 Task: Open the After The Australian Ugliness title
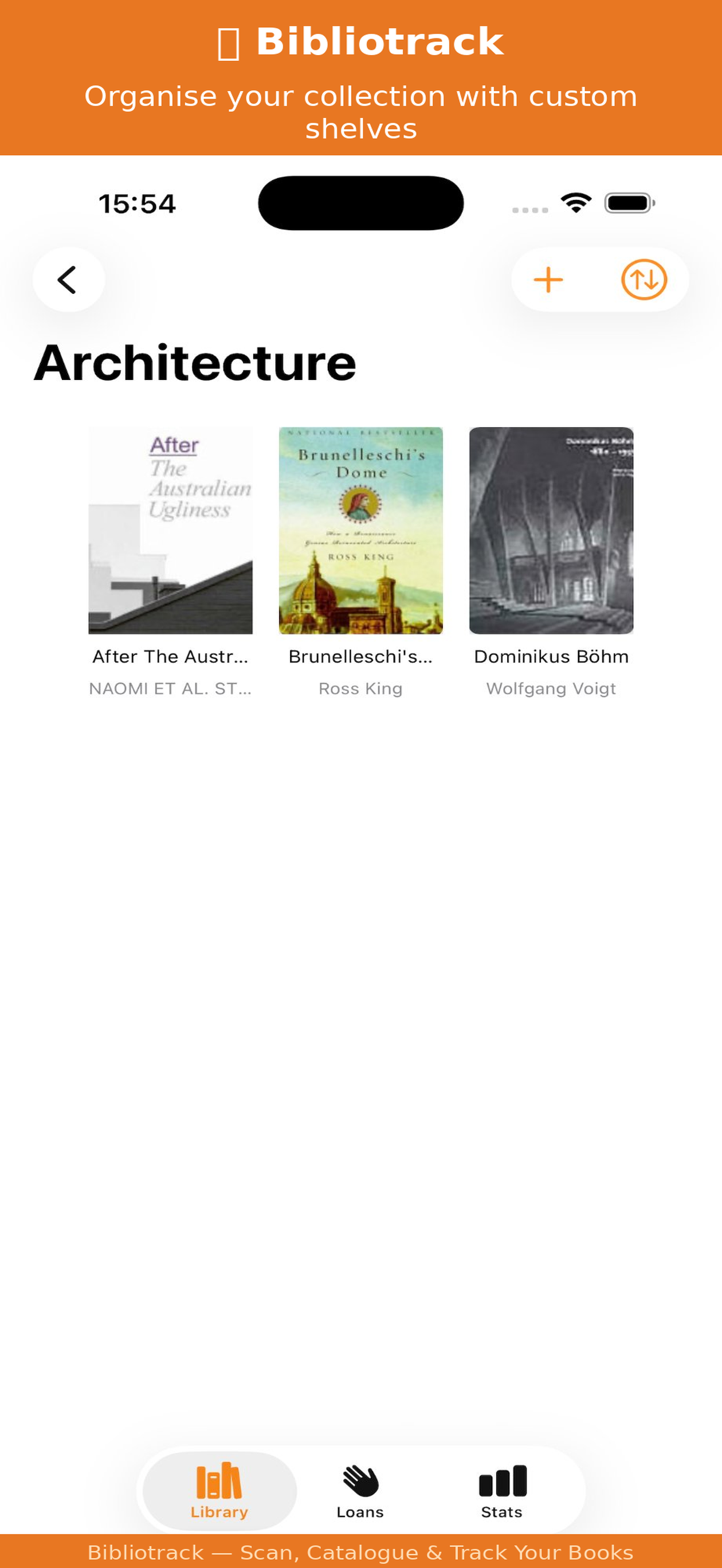pos(170,657)
